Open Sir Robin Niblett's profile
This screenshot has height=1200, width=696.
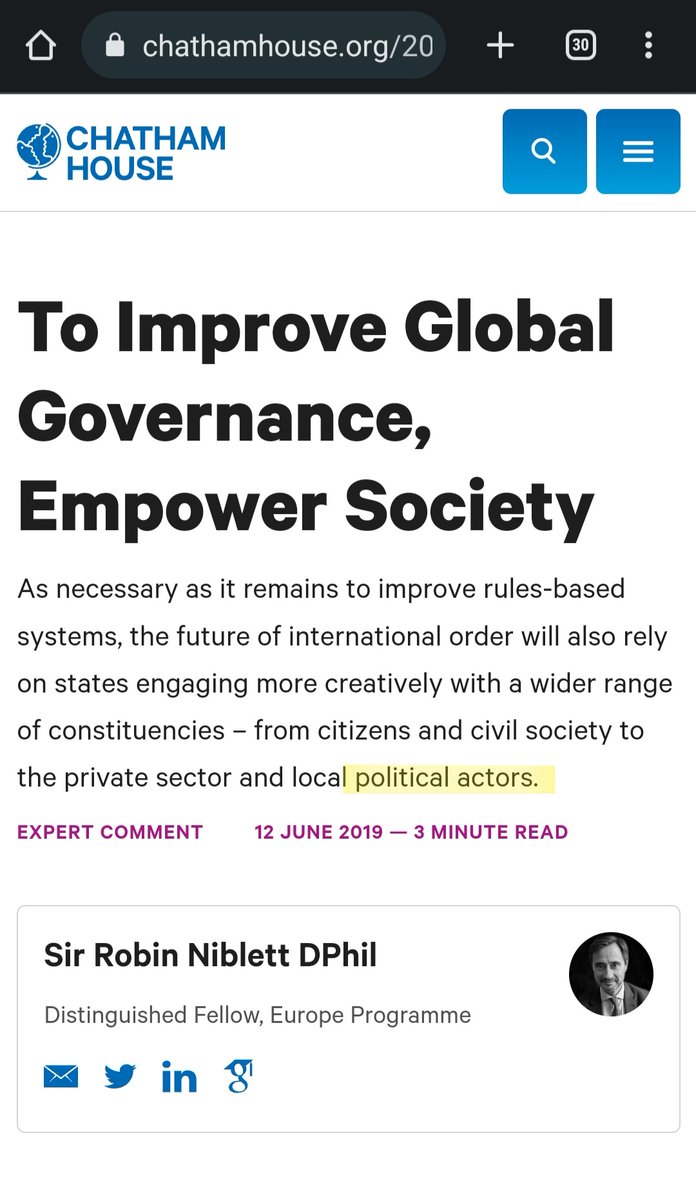(210, 954)
